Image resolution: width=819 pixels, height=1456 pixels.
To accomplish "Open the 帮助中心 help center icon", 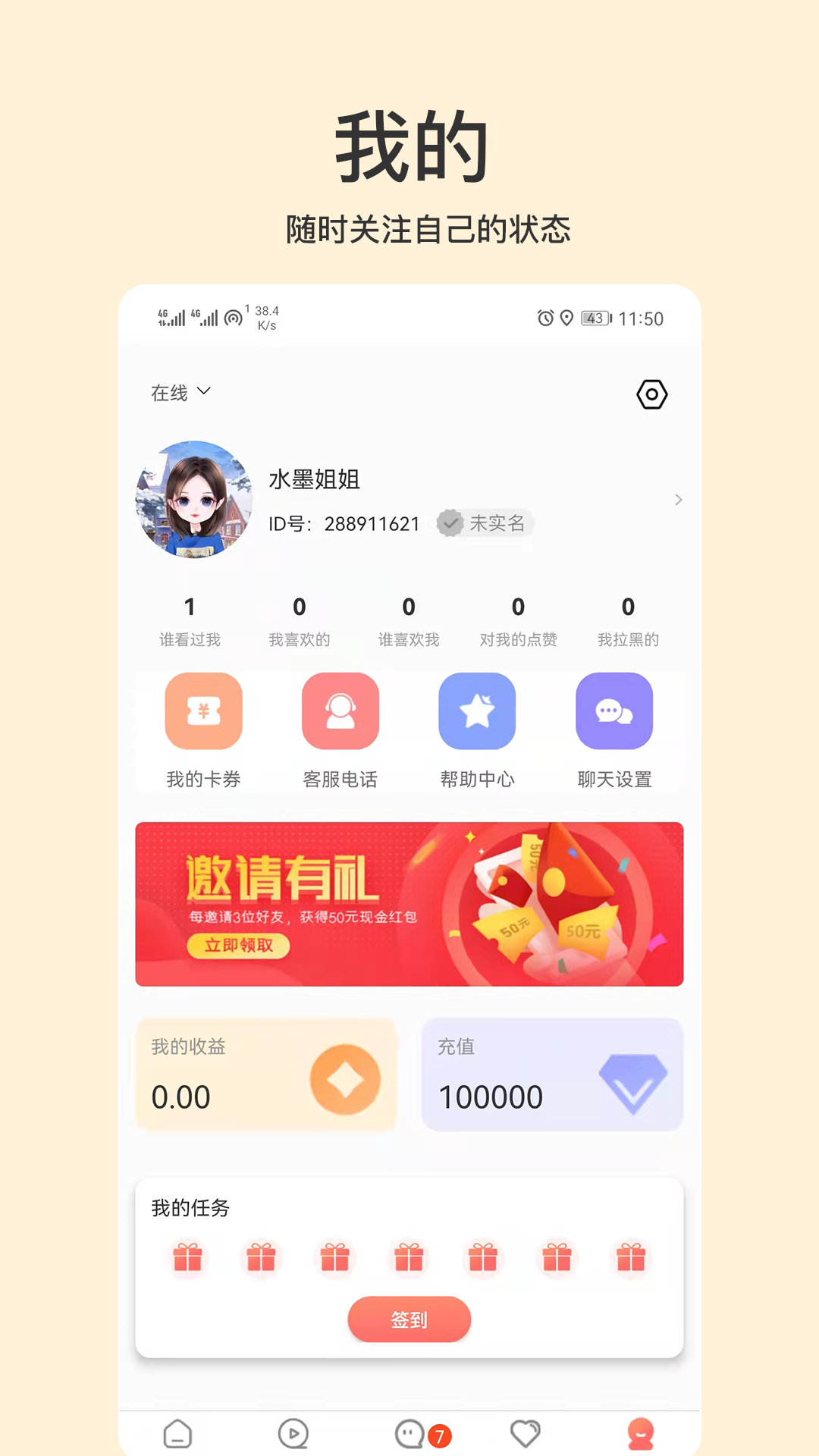I will click(x=477, y=711).
